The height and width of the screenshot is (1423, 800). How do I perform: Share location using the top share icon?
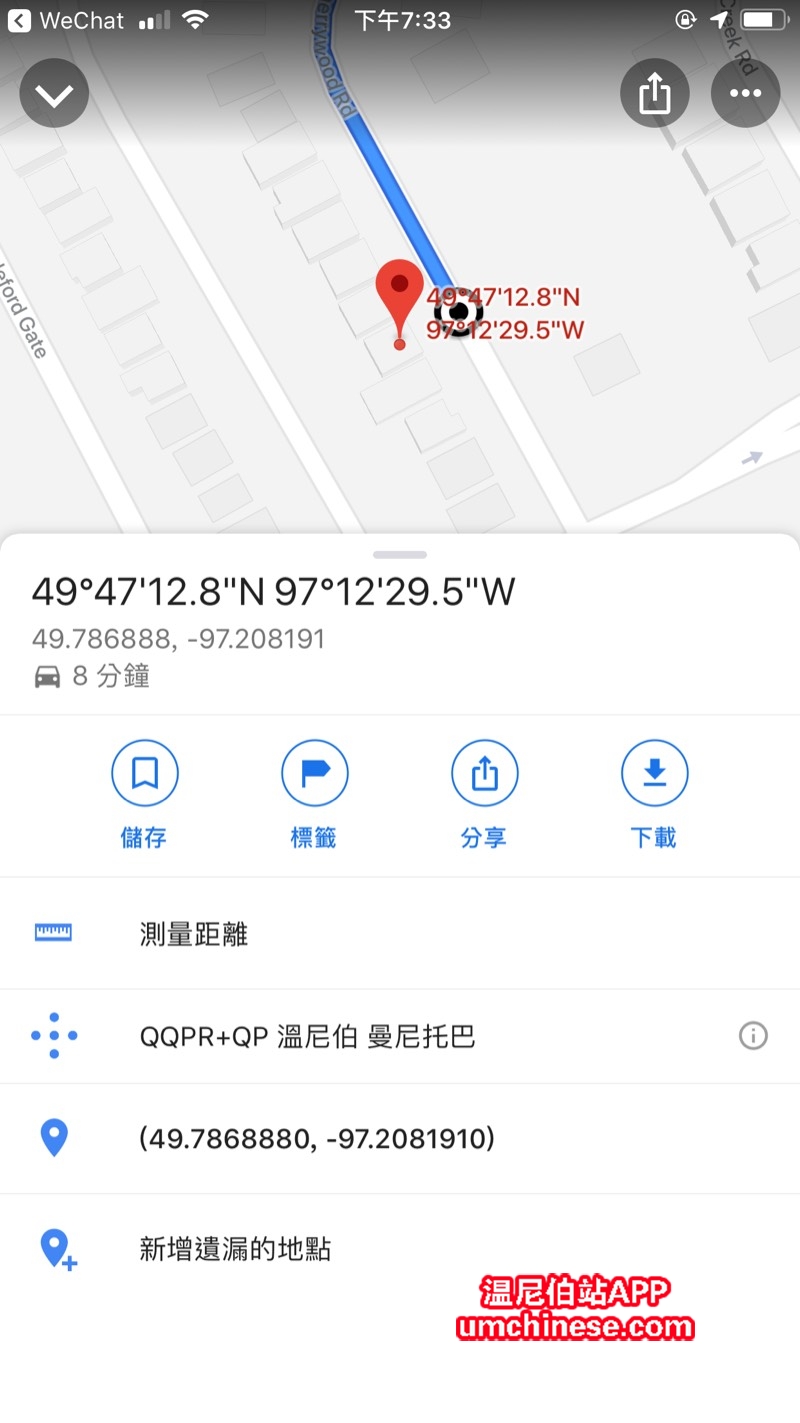654,95
